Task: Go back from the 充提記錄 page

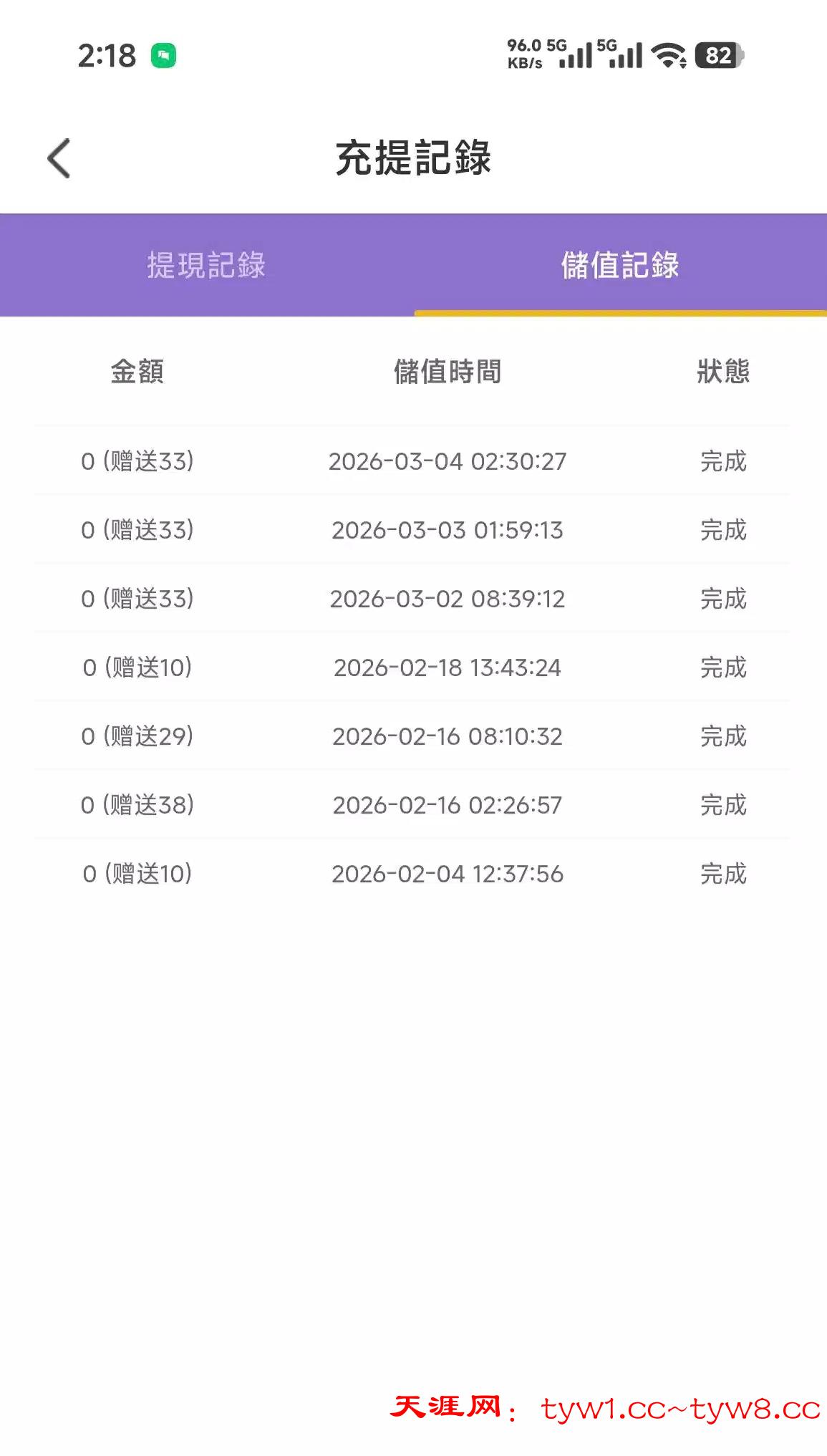Action: (59, 158)
